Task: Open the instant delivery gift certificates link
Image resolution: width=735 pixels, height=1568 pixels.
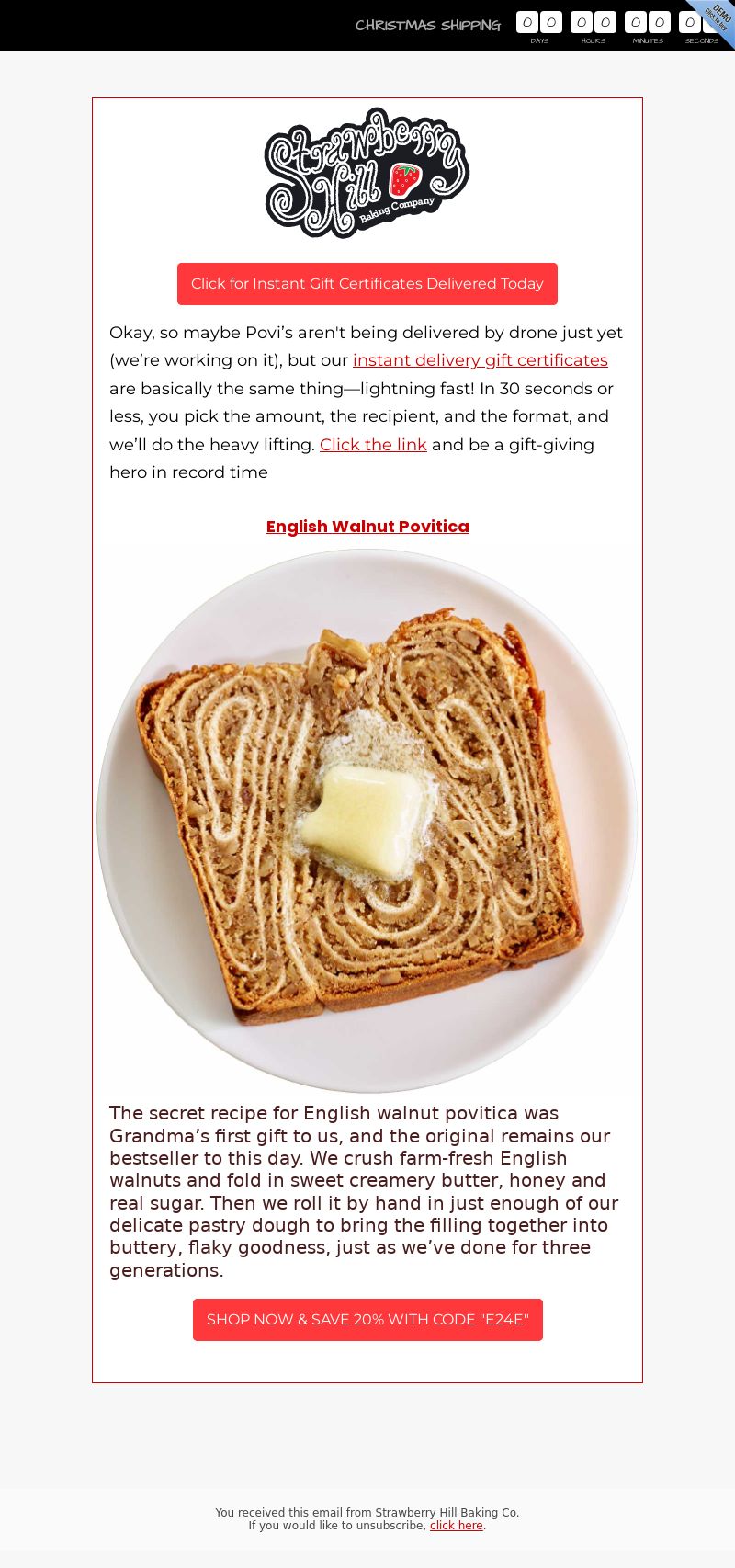Action: coord(481,360)
